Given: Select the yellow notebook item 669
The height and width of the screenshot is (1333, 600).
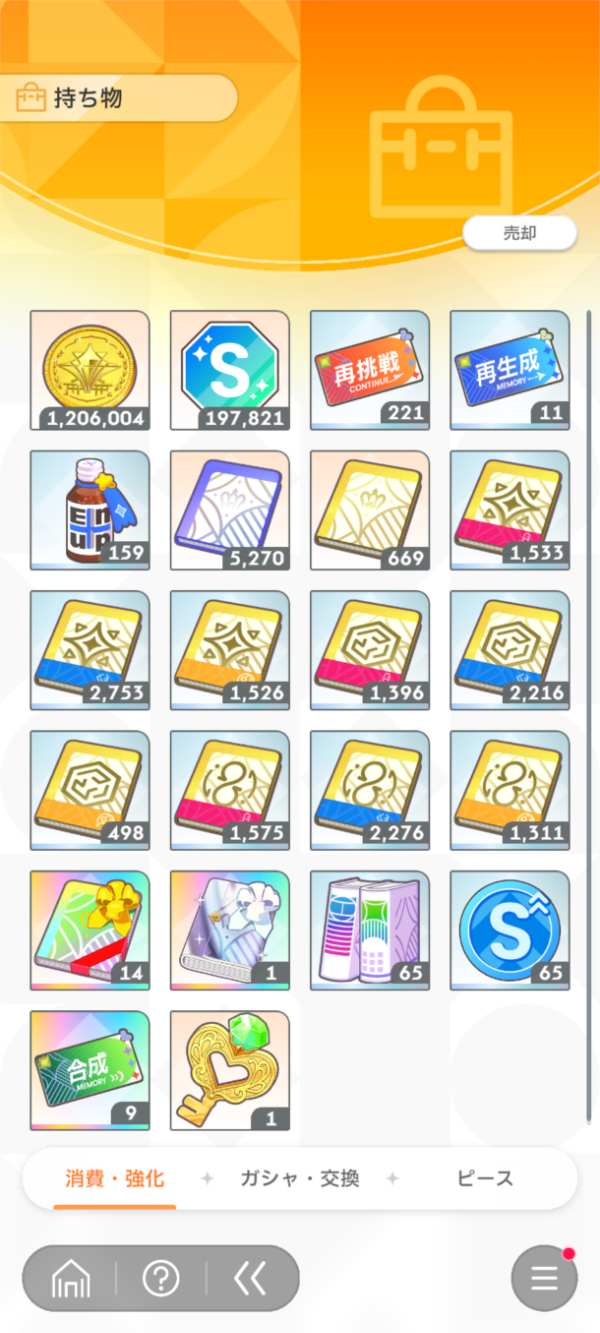Looking at the screenshot, I should pyautogui.click(x=370, y=510).
